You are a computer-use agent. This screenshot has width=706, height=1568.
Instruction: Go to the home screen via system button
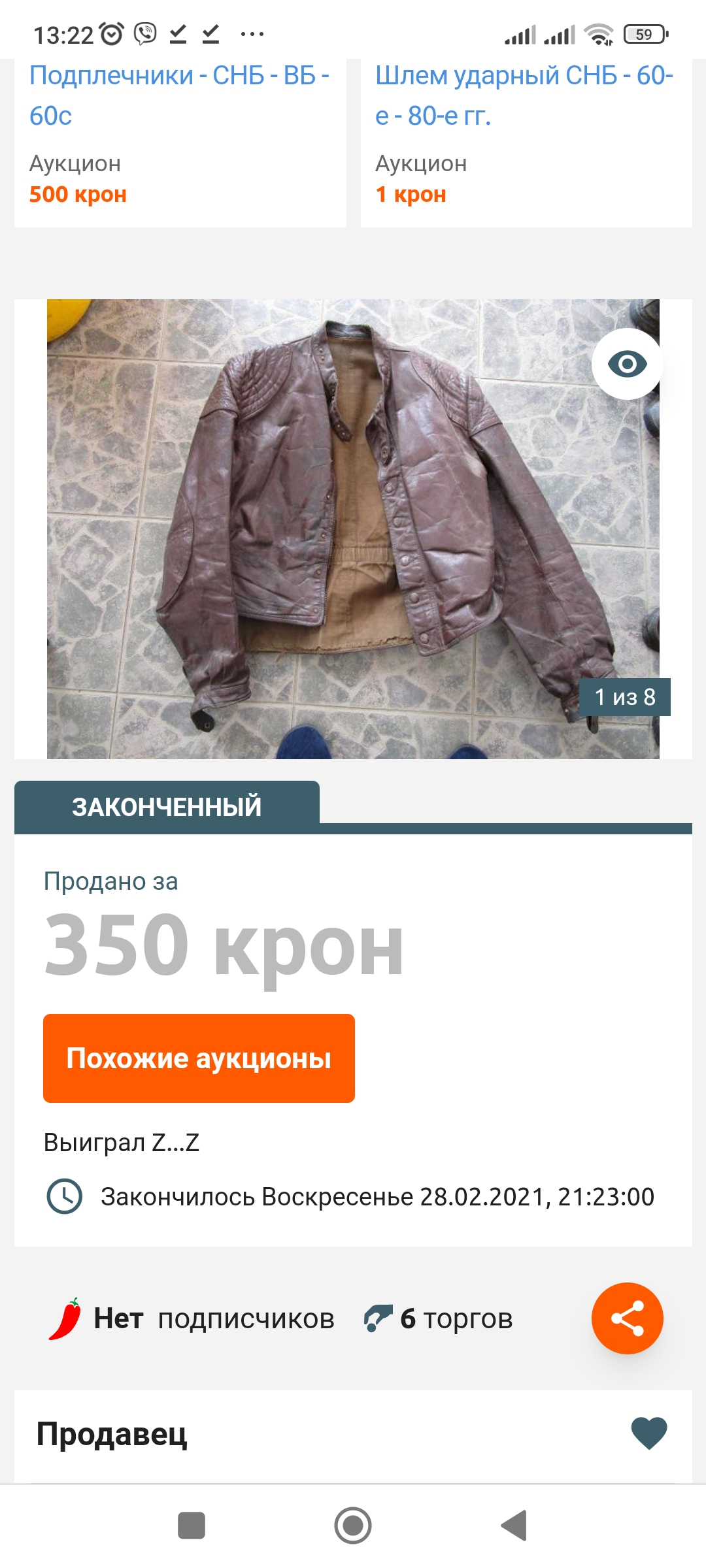coord(353,1526)
